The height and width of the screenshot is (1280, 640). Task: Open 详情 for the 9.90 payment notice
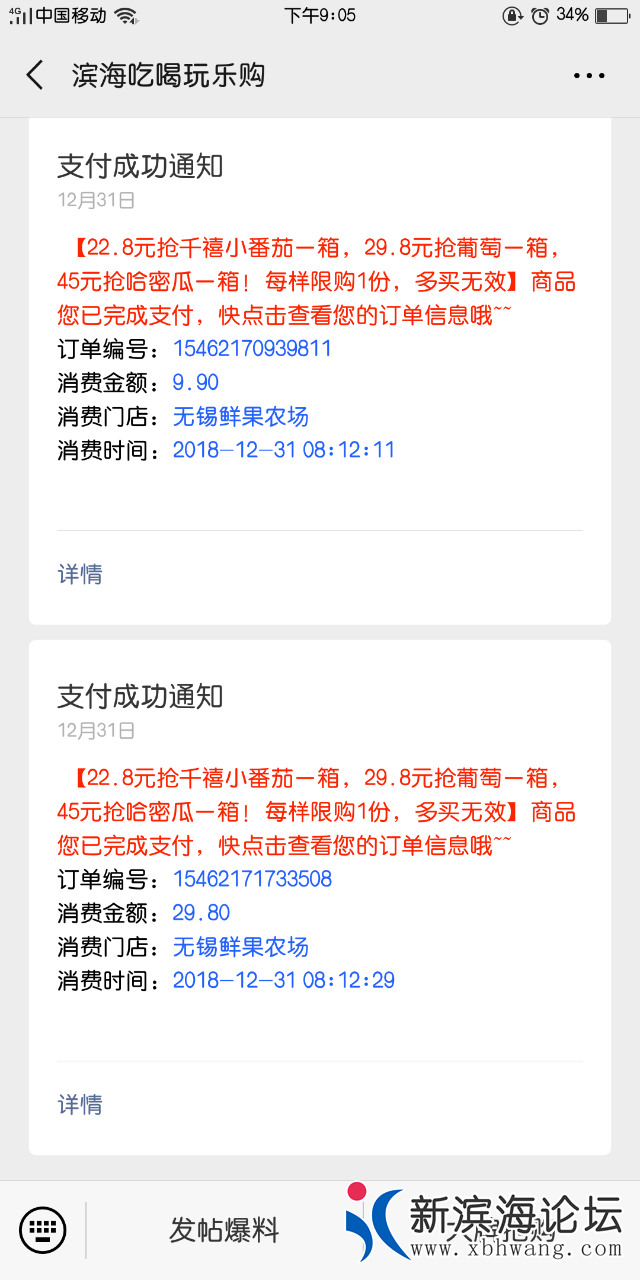pos(80,574)
